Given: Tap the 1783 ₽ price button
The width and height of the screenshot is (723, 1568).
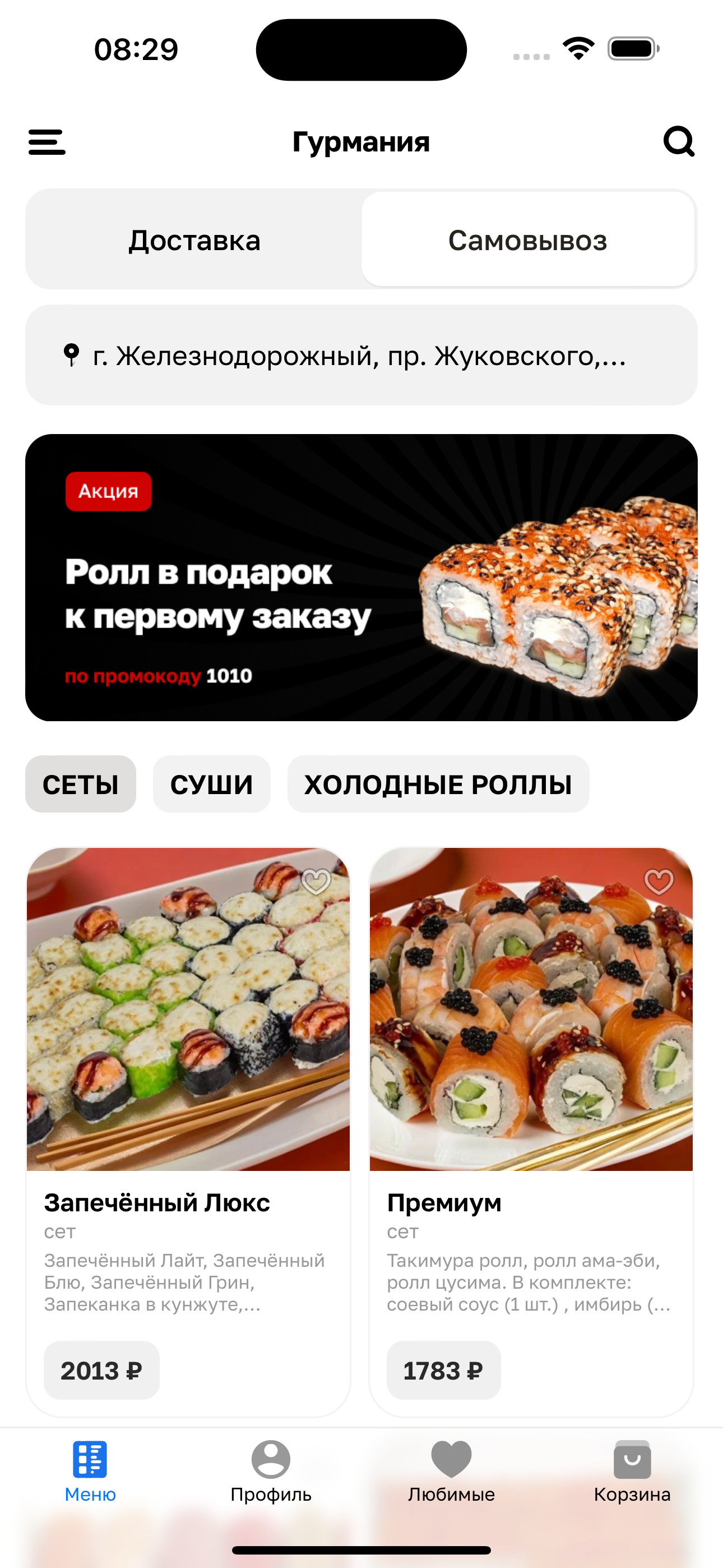Looking at the screenshot, I should [443, 1370].
